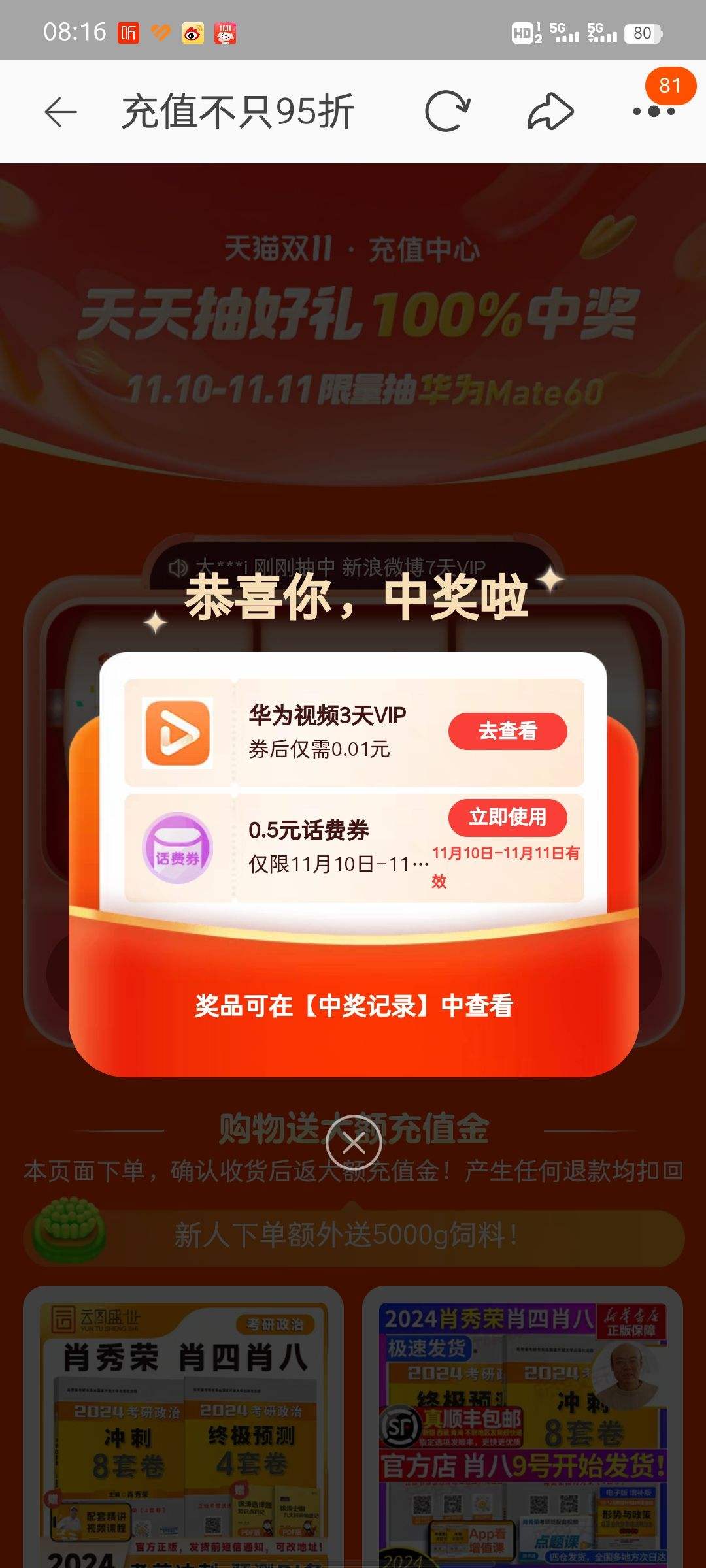Image resolution: width=706 pixels, height=1568 pixels.
Task: Refresh the page with the reload icon
Action: tap(447, 112)
